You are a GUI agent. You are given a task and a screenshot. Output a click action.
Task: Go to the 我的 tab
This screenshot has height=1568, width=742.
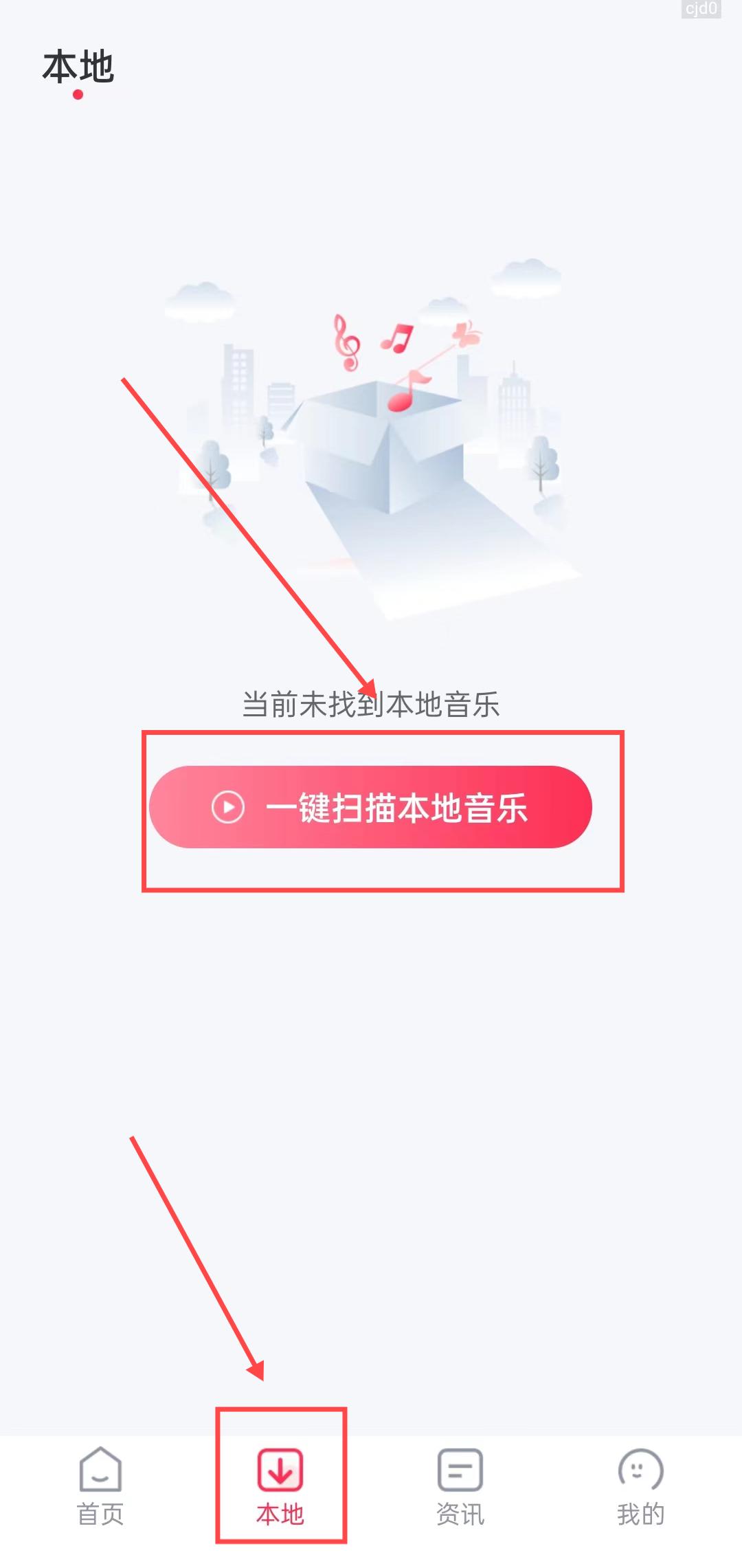(x=640, y=1485)
